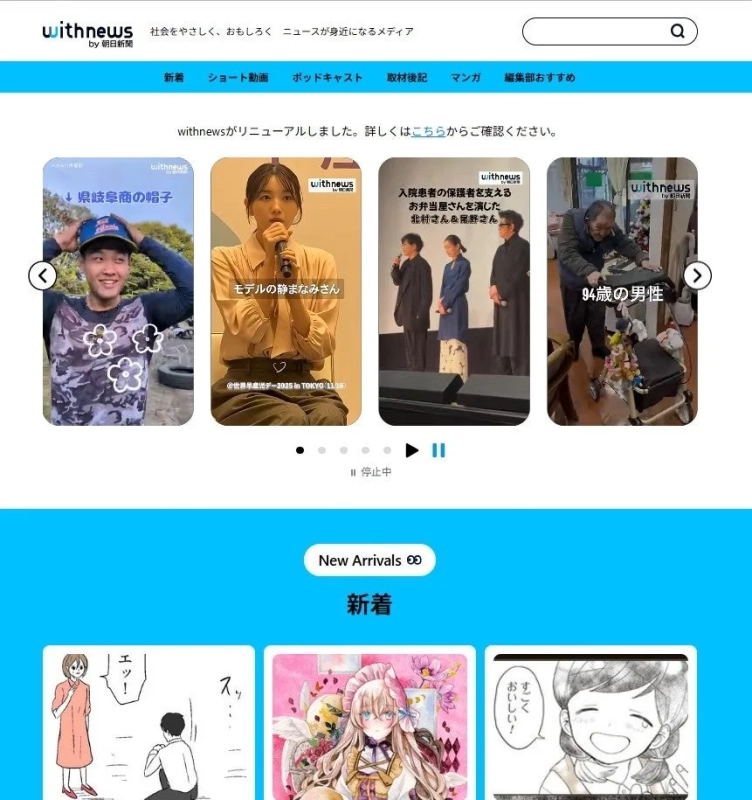The width and height of the screenshot is (752, 800).
Task: Focus the search text field
Action: 595,31
